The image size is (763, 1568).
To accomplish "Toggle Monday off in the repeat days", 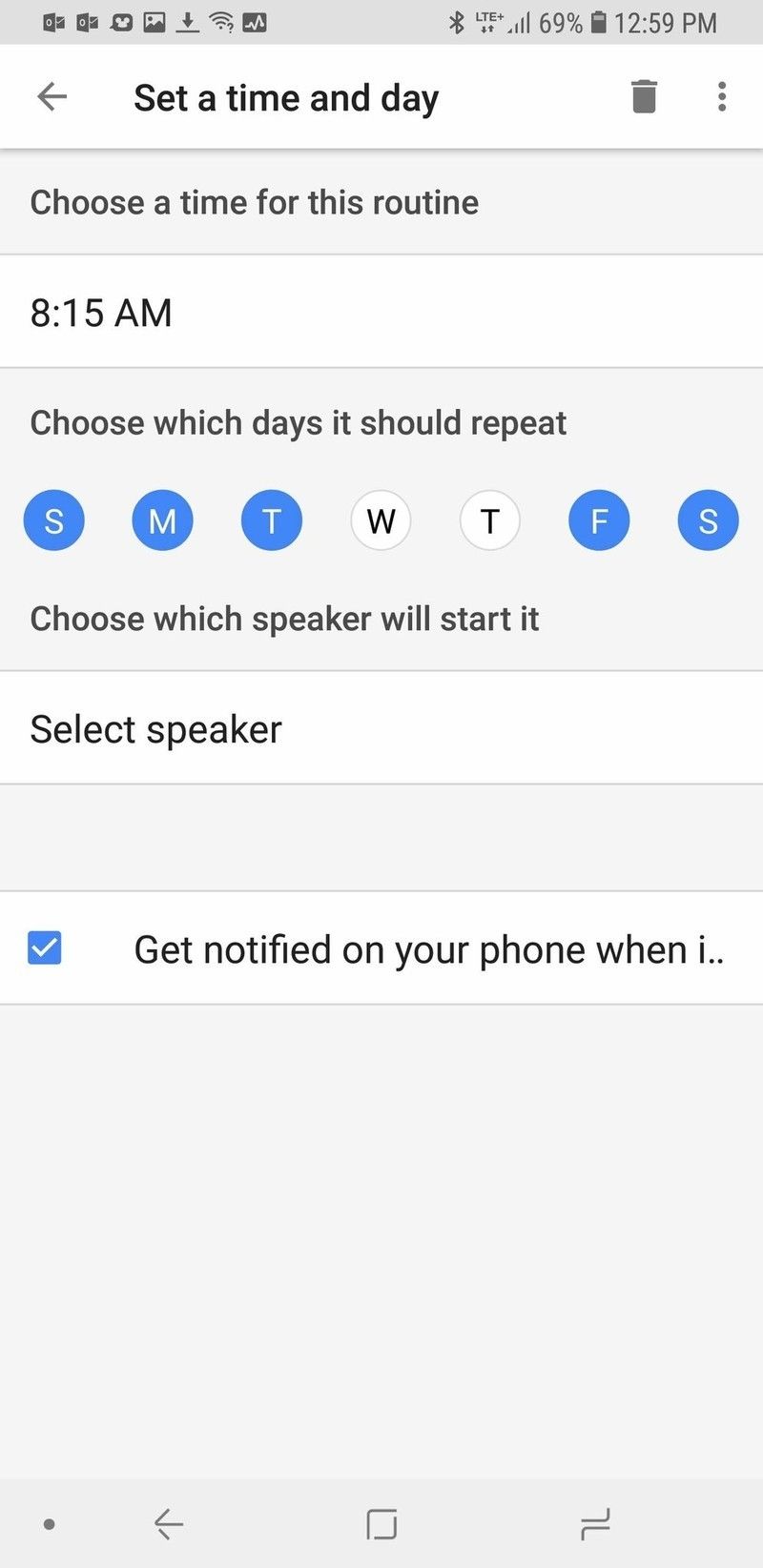I will pyautogui.click(x=162, y=519).
